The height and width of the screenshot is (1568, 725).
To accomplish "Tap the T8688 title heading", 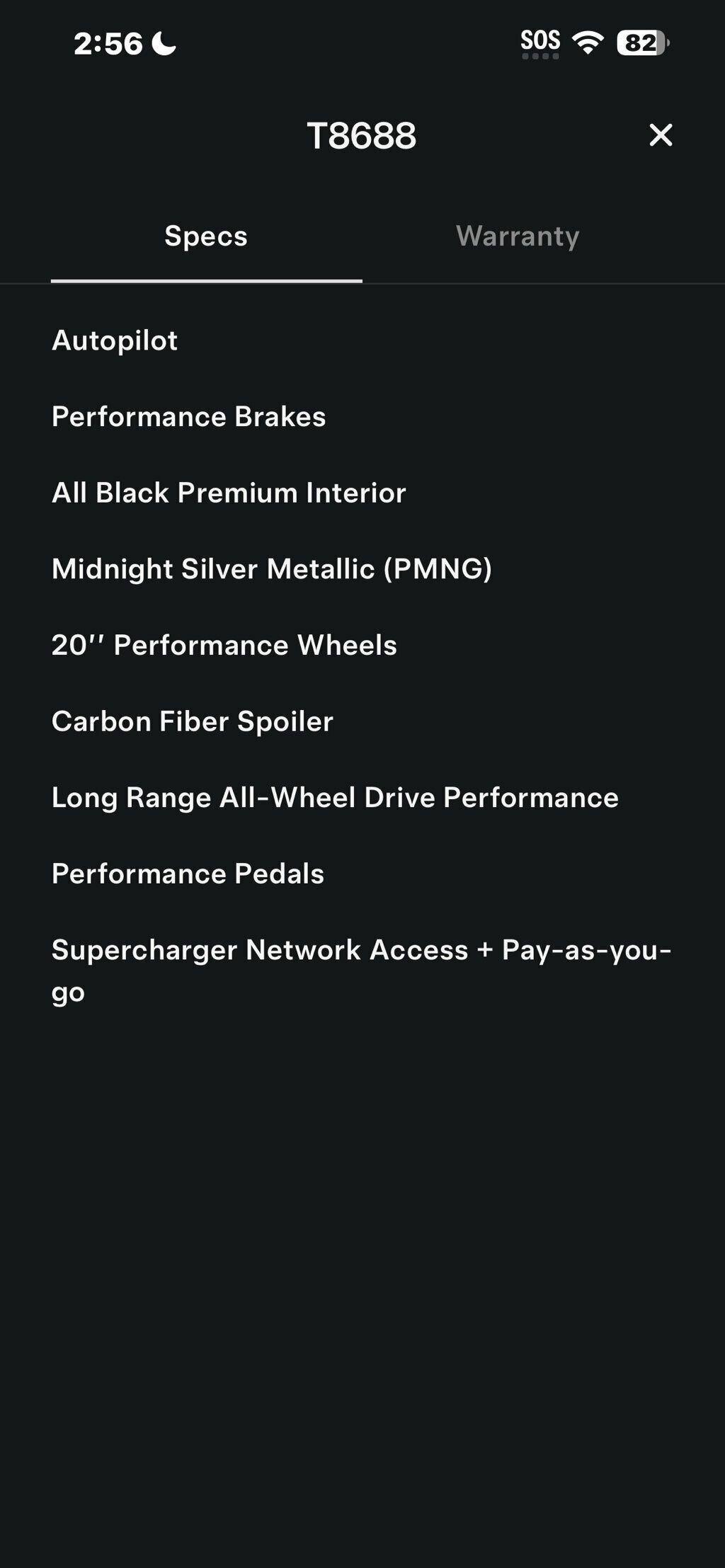I will point(362,135).
